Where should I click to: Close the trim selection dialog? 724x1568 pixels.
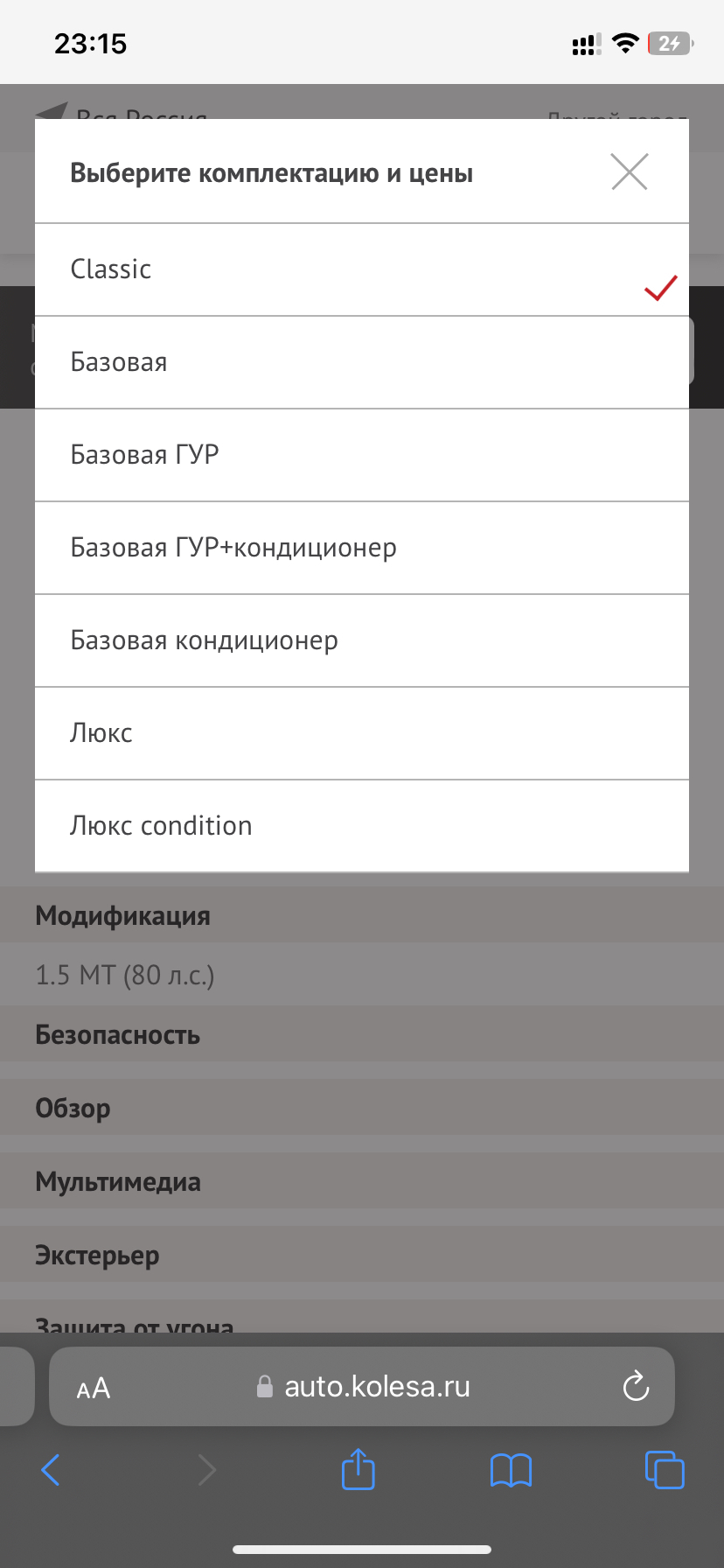[x=630, y=171]
